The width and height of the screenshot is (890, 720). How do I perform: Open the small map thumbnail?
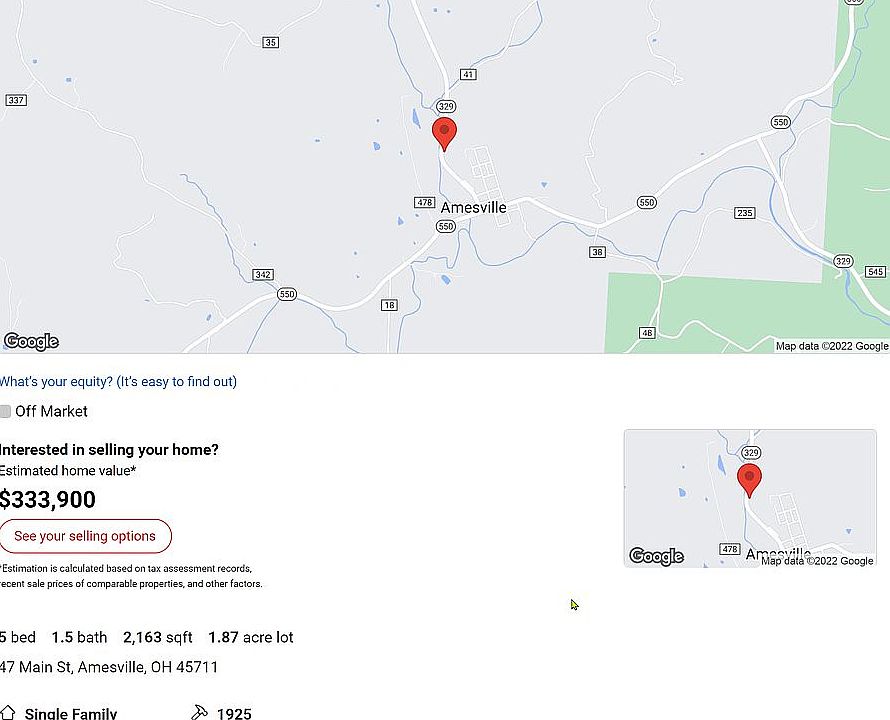(x=750, y=498)
